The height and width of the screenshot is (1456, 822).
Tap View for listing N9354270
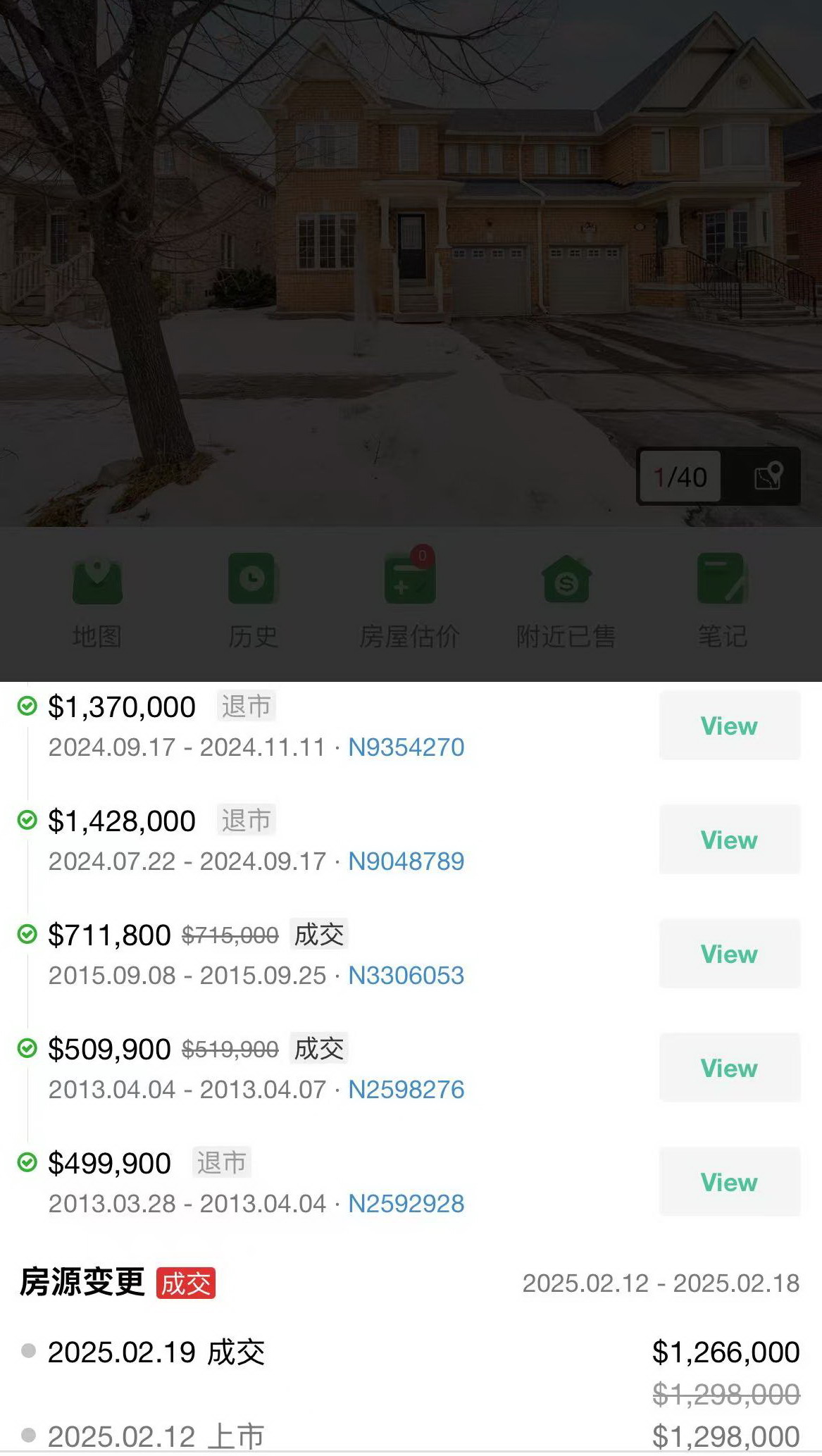pos(729,726)
